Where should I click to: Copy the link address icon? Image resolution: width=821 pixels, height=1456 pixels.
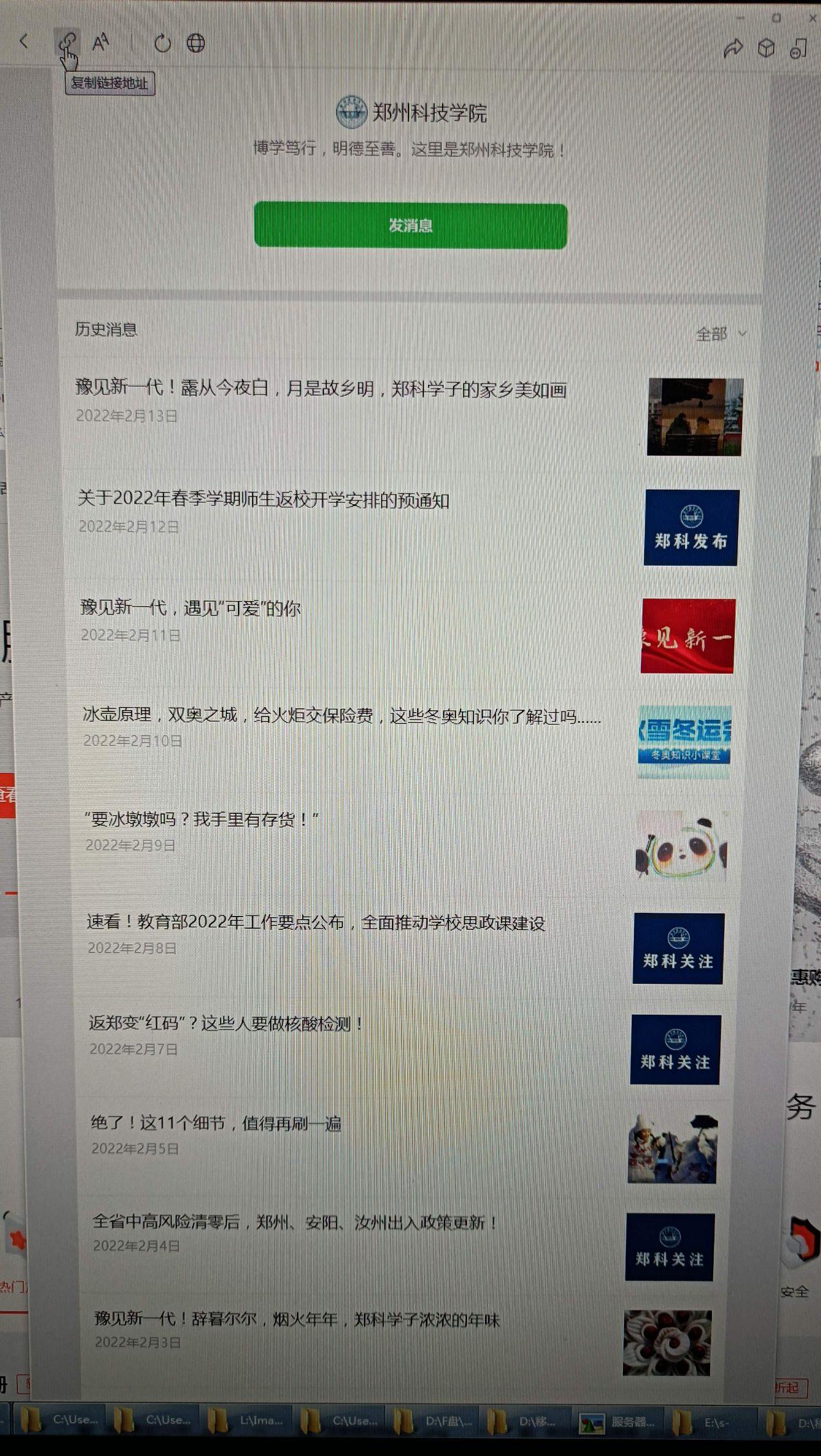[68, 43]
